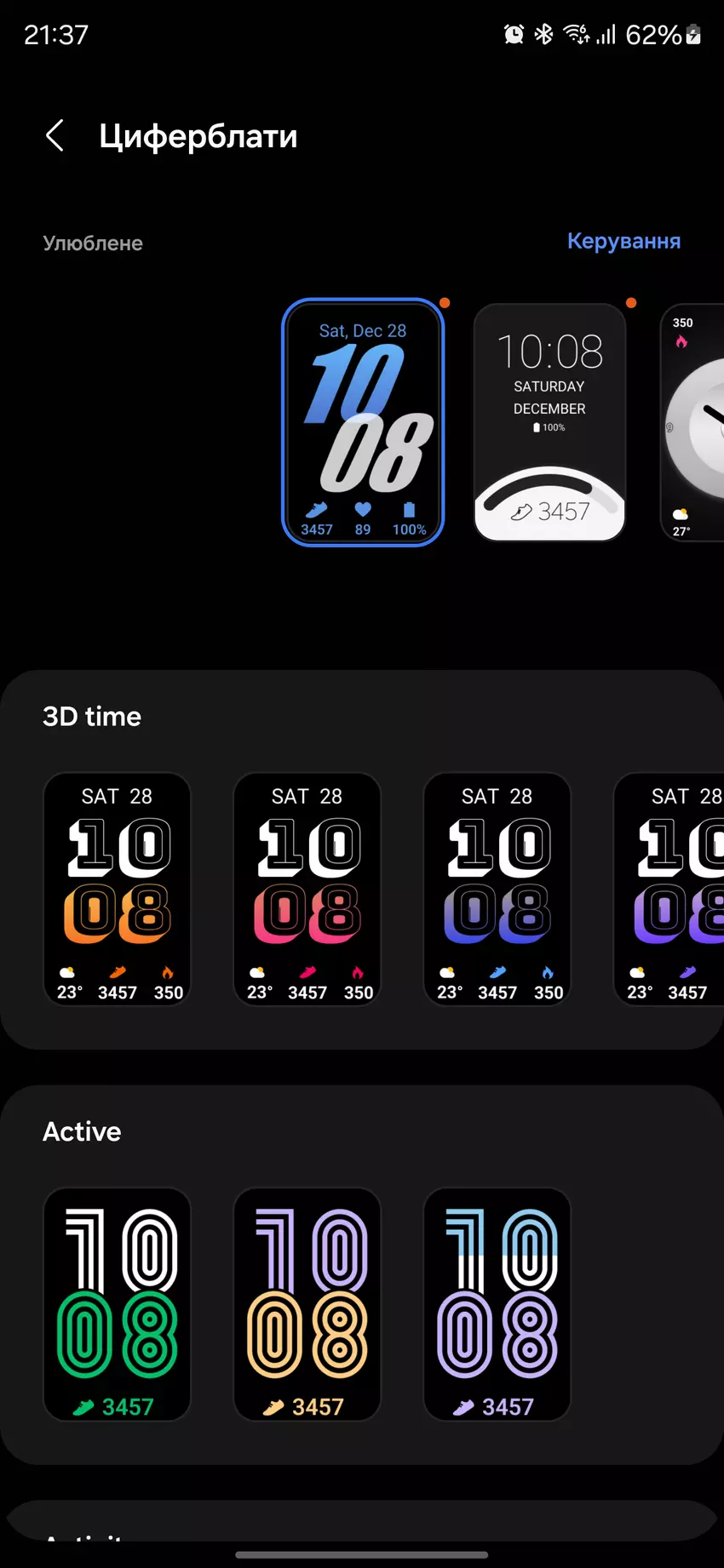
Task: Select the blue italic 10:08 favorite watch face
Action: pos(363,422)
